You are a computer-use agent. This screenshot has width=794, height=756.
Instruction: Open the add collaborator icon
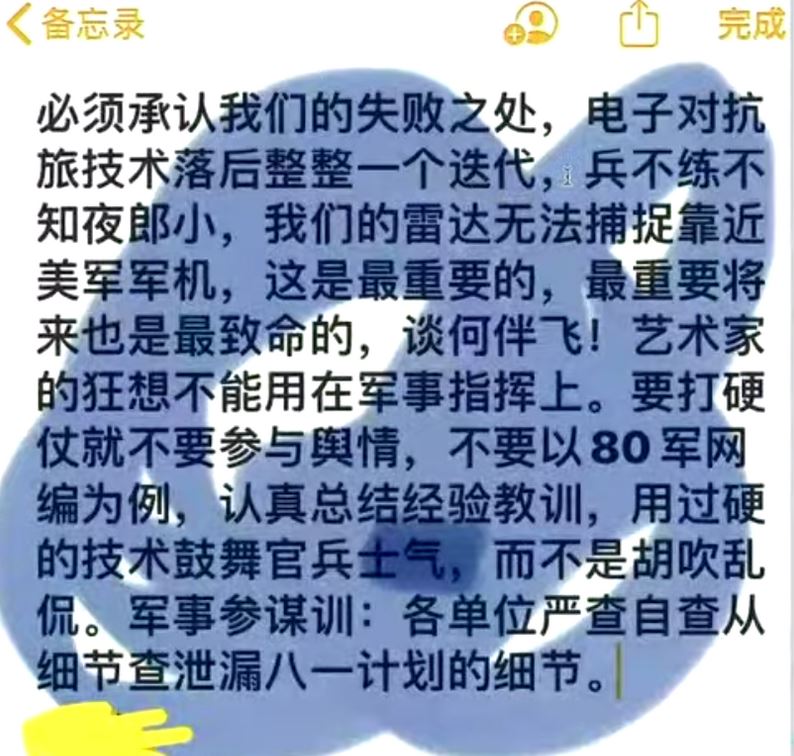click(x=531, y=23)
